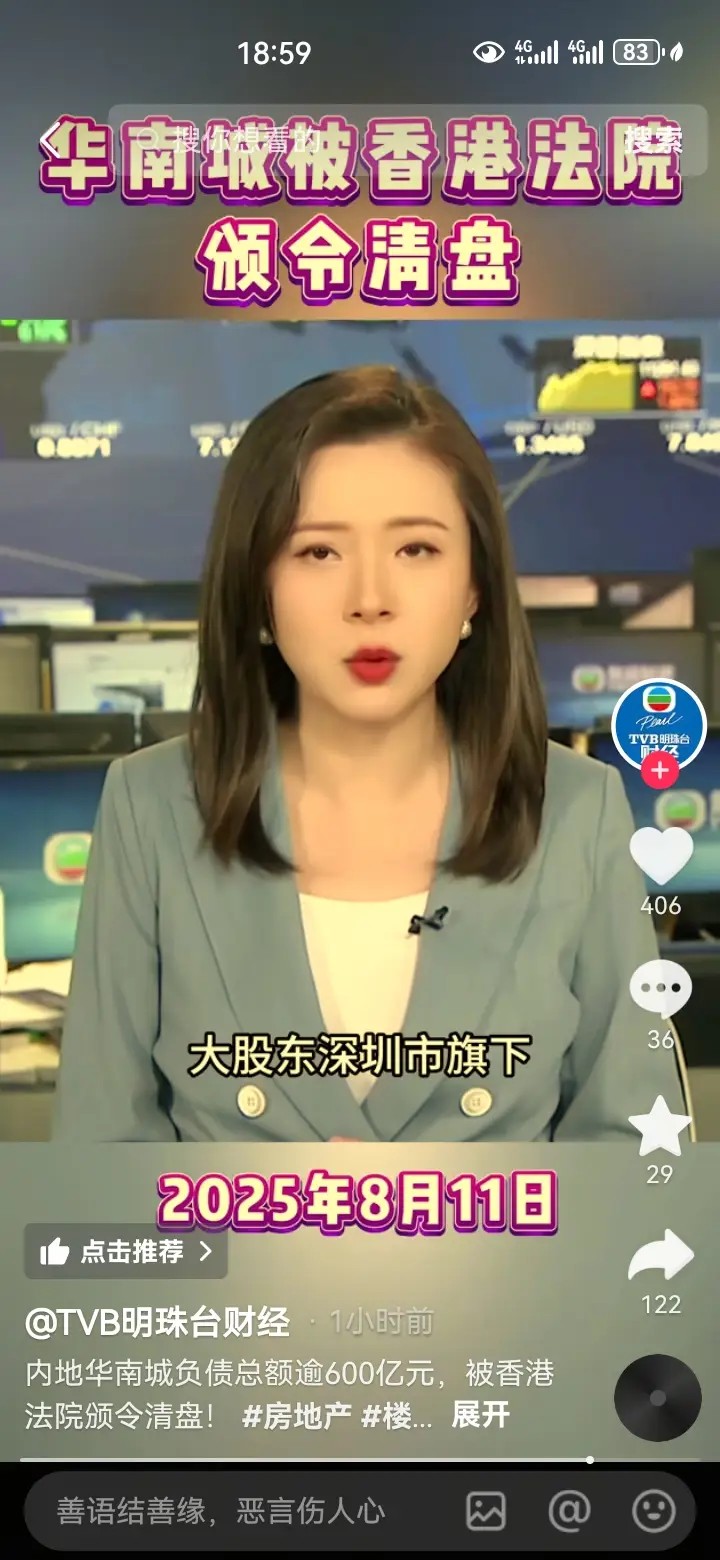Tap the 搜索 button
The image size is (720, 1560).
pyautogui.click(x=652, y=138)
